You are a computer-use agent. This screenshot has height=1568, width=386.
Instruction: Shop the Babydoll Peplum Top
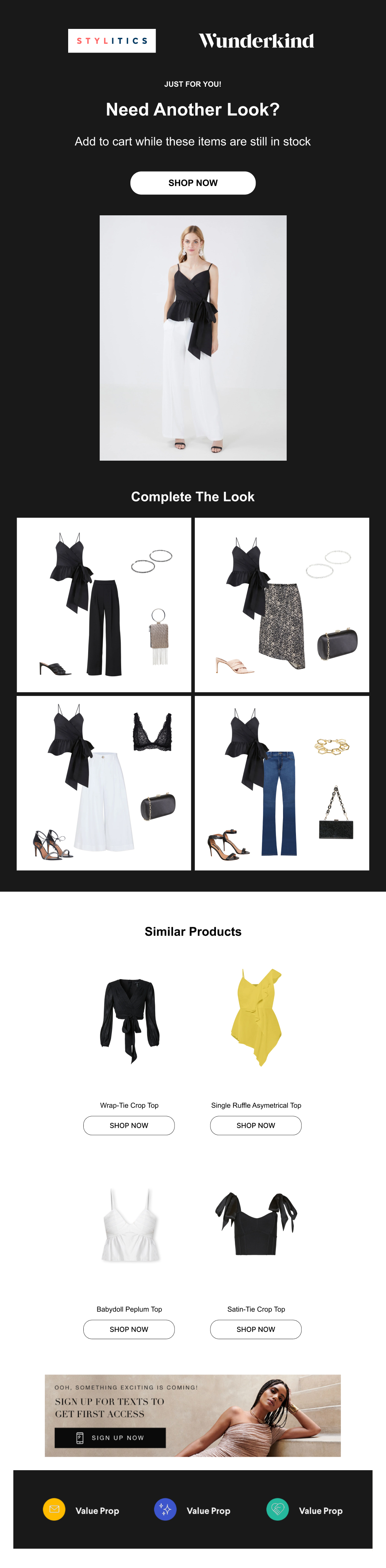tap(129, 1329)
